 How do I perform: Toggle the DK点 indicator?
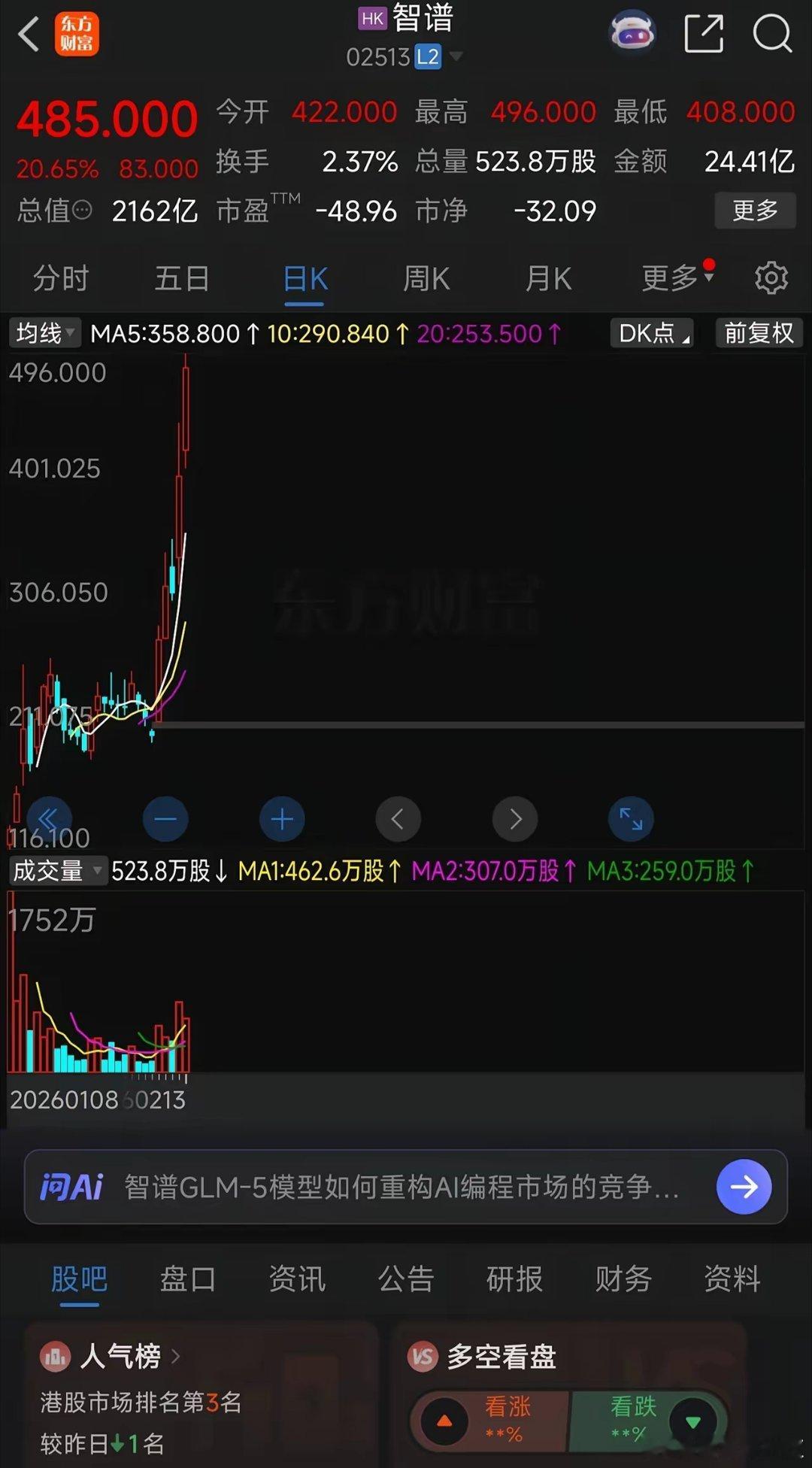point(651,333)
